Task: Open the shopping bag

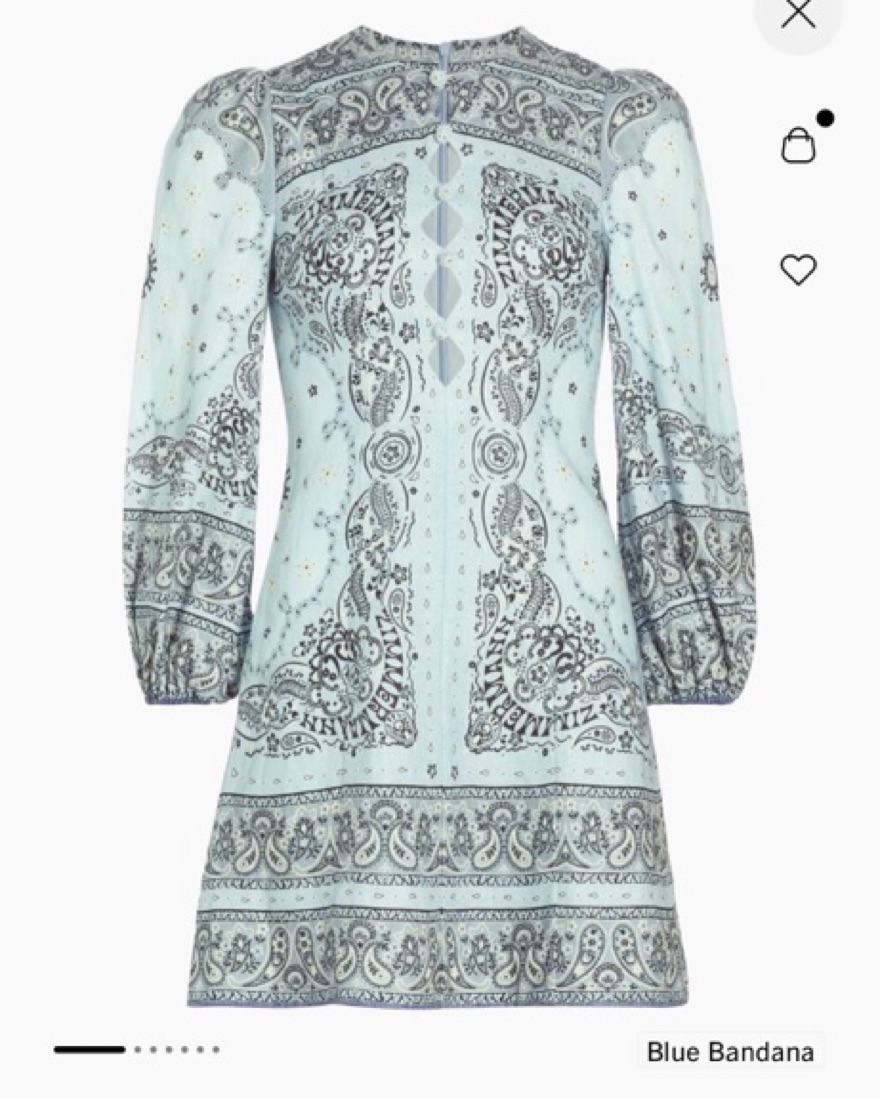Action: [798, 146]
